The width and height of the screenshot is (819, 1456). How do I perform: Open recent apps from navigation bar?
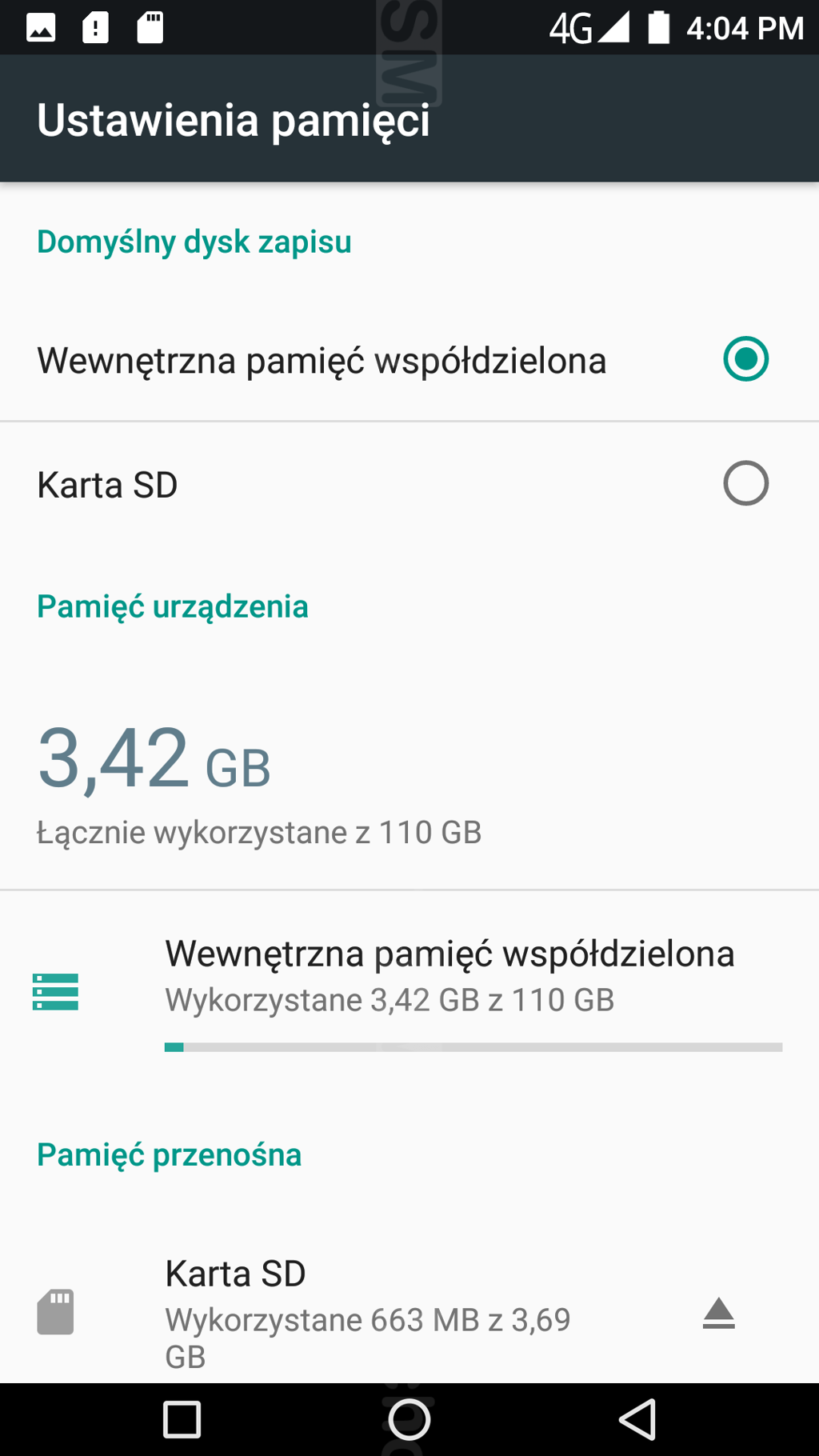point(182,1420)
